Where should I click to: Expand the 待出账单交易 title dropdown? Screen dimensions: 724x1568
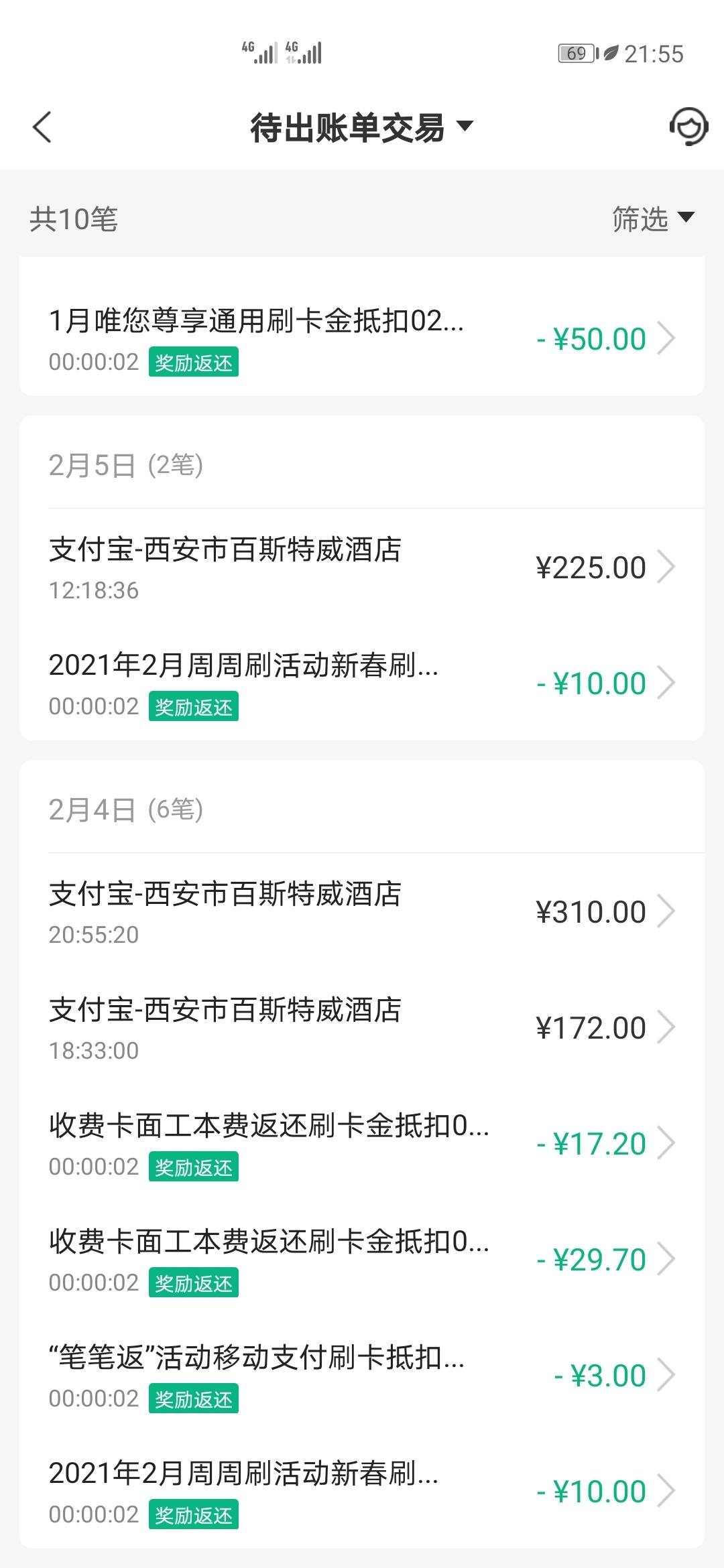pos(362,127)
